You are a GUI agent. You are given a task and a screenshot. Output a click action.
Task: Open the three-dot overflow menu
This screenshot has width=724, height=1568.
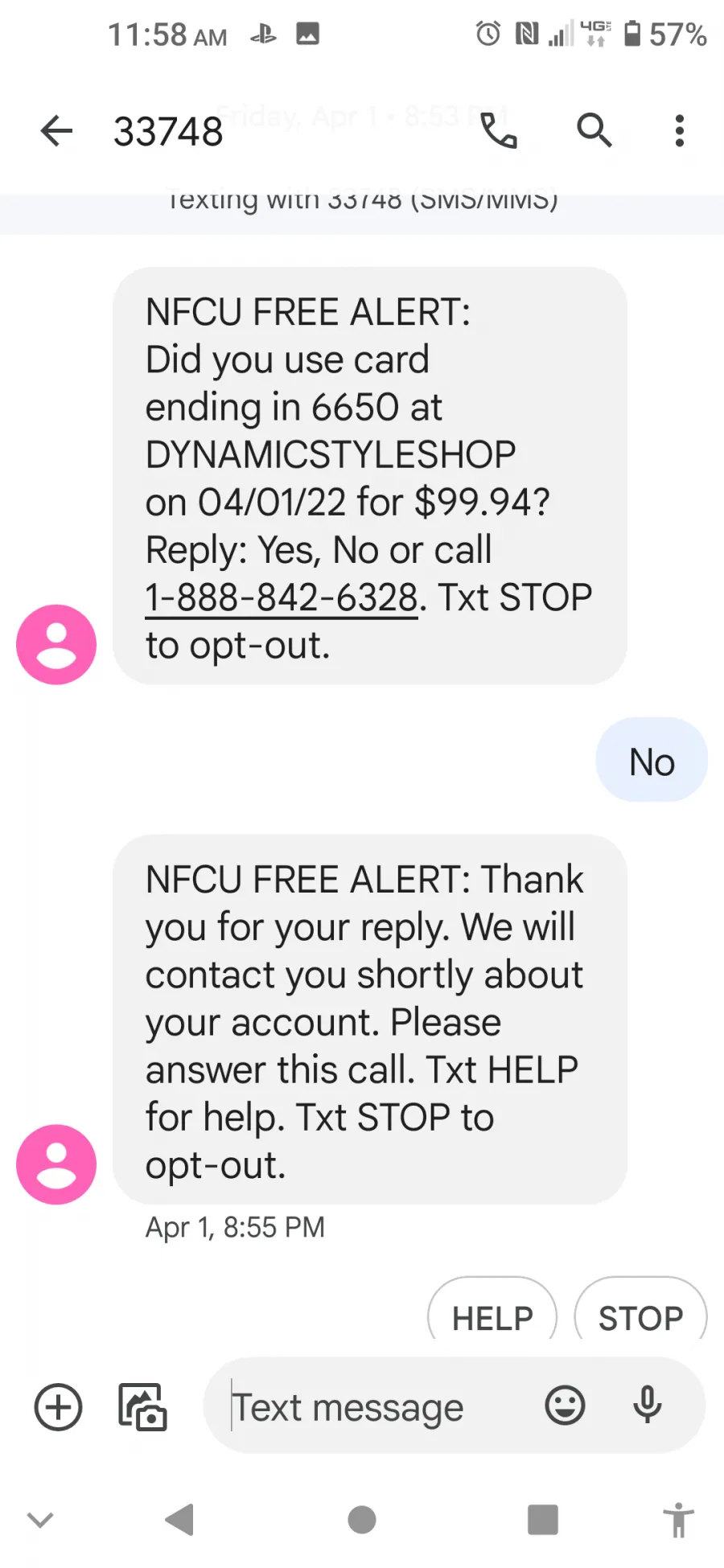point(680,130)
